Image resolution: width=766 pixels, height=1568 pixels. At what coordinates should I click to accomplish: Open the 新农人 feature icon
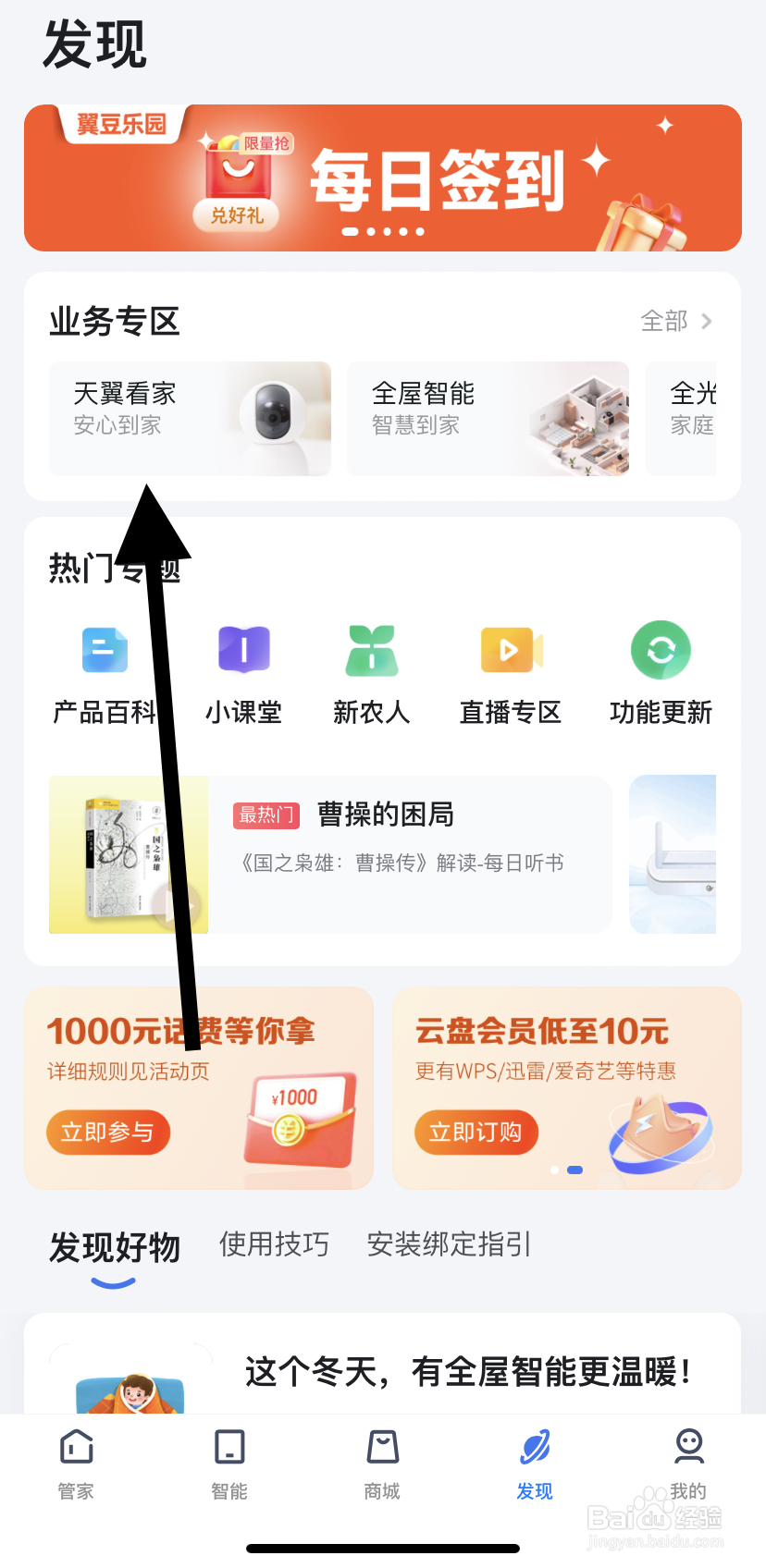pyautogui.click(x=371, y=651)
